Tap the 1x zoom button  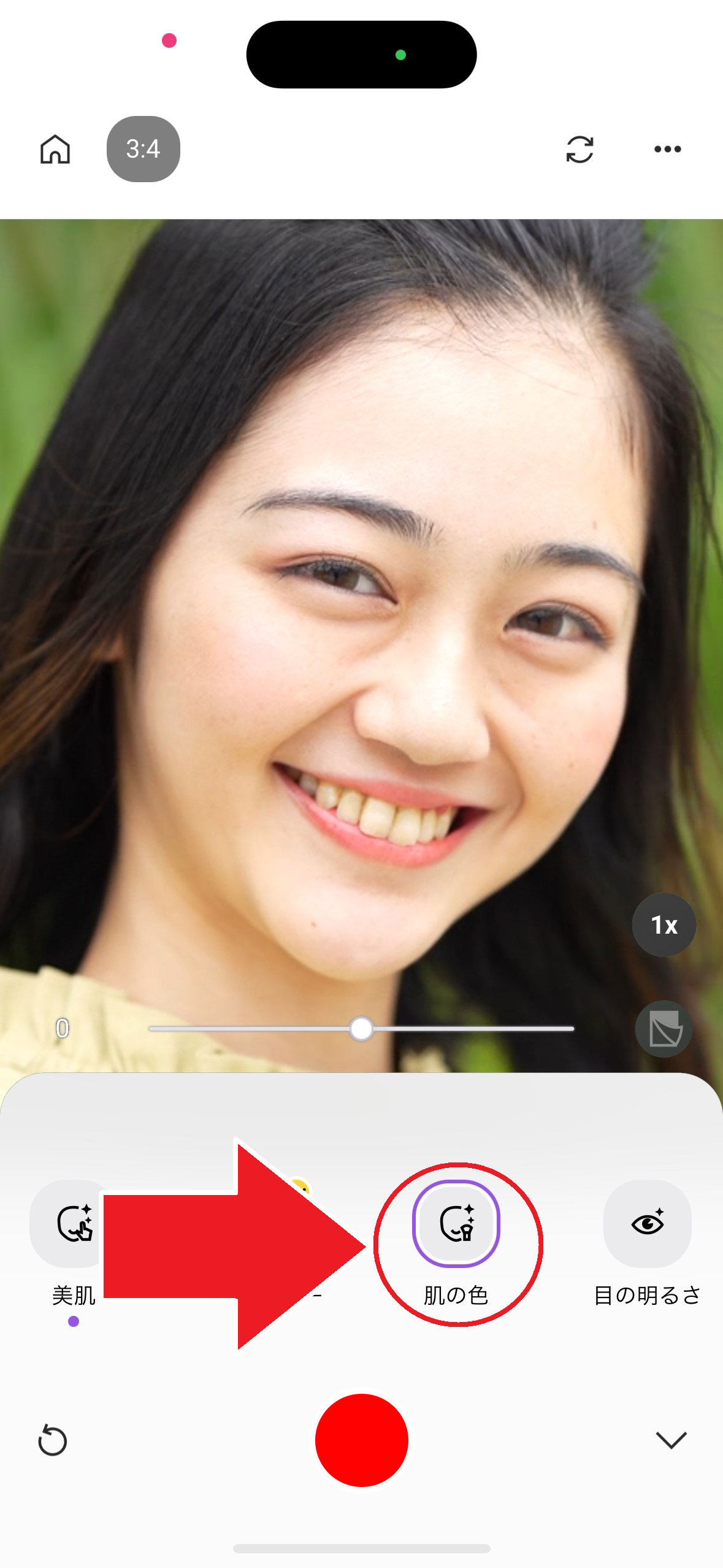coord(664,924)
